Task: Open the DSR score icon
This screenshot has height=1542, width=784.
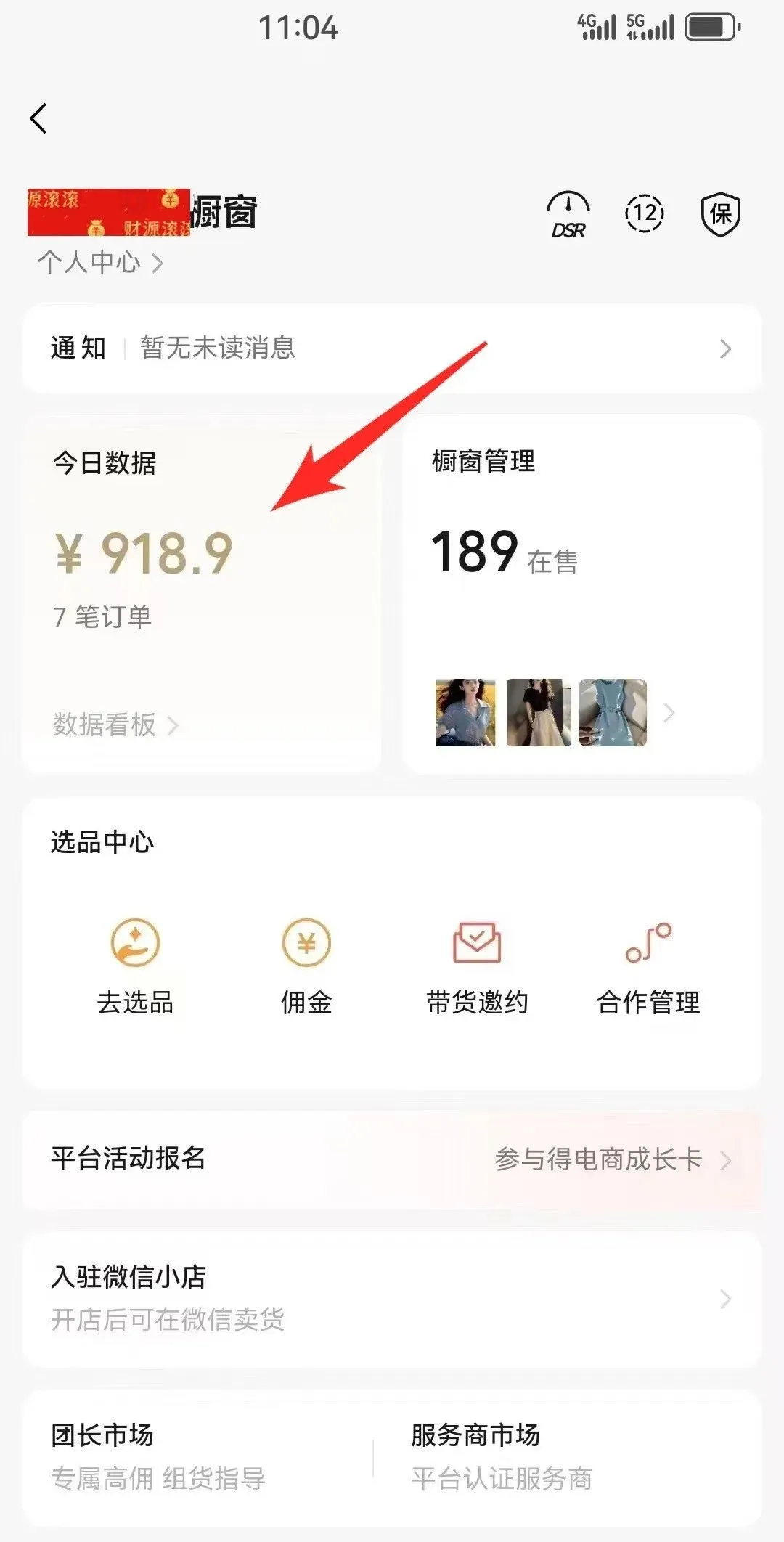Action: pos(568,215)
